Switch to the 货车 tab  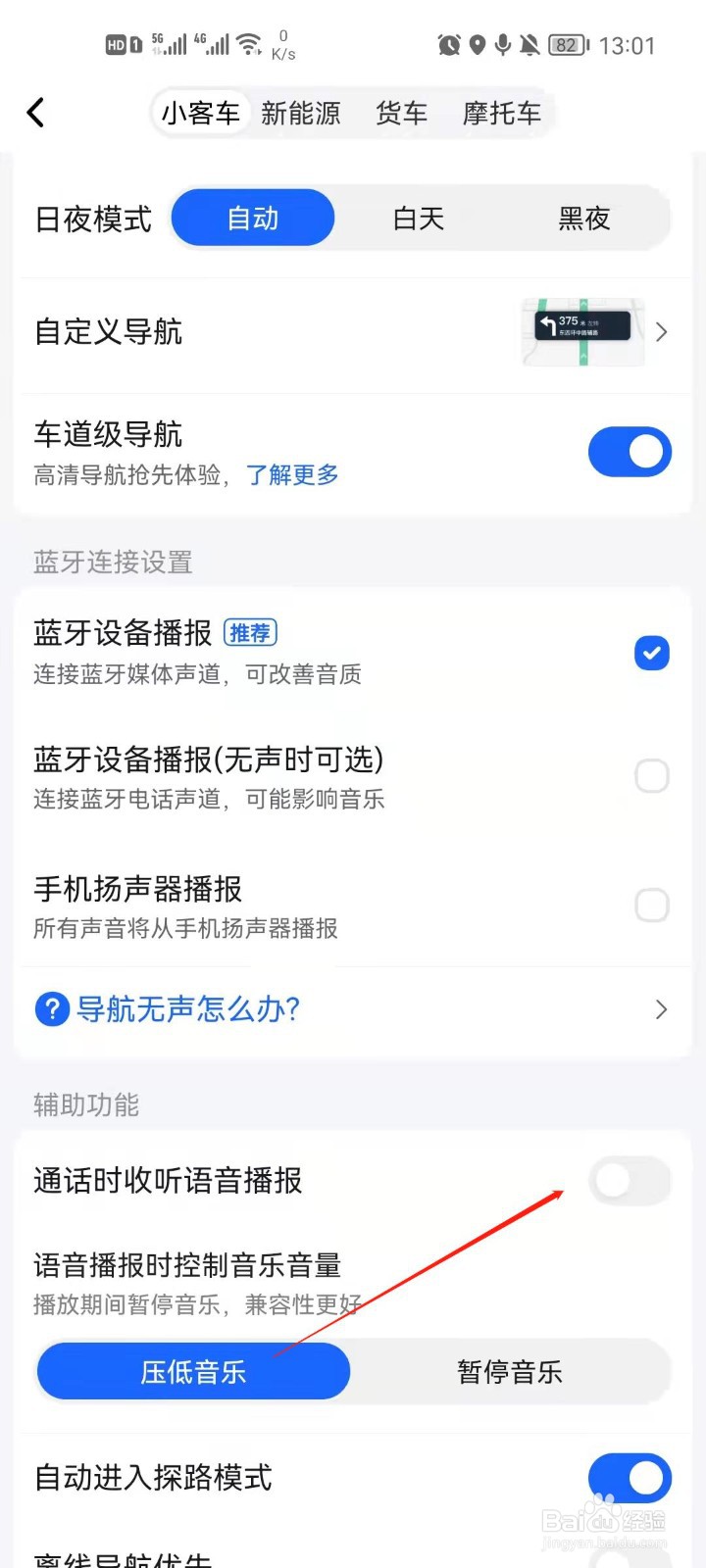coord(401,112)
